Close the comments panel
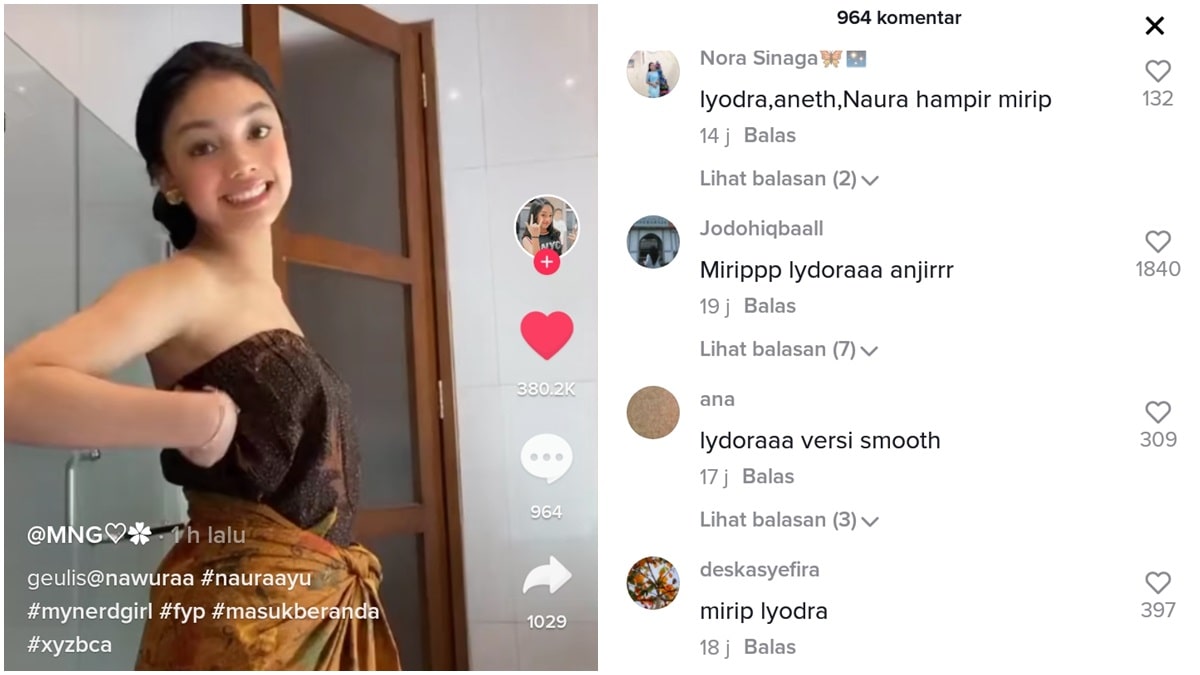The image size is (1200, 675). coord(1154,27)
